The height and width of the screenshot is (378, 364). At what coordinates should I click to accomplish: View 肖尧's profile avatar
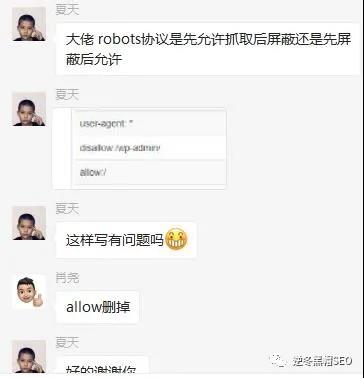tap(29, 292)
